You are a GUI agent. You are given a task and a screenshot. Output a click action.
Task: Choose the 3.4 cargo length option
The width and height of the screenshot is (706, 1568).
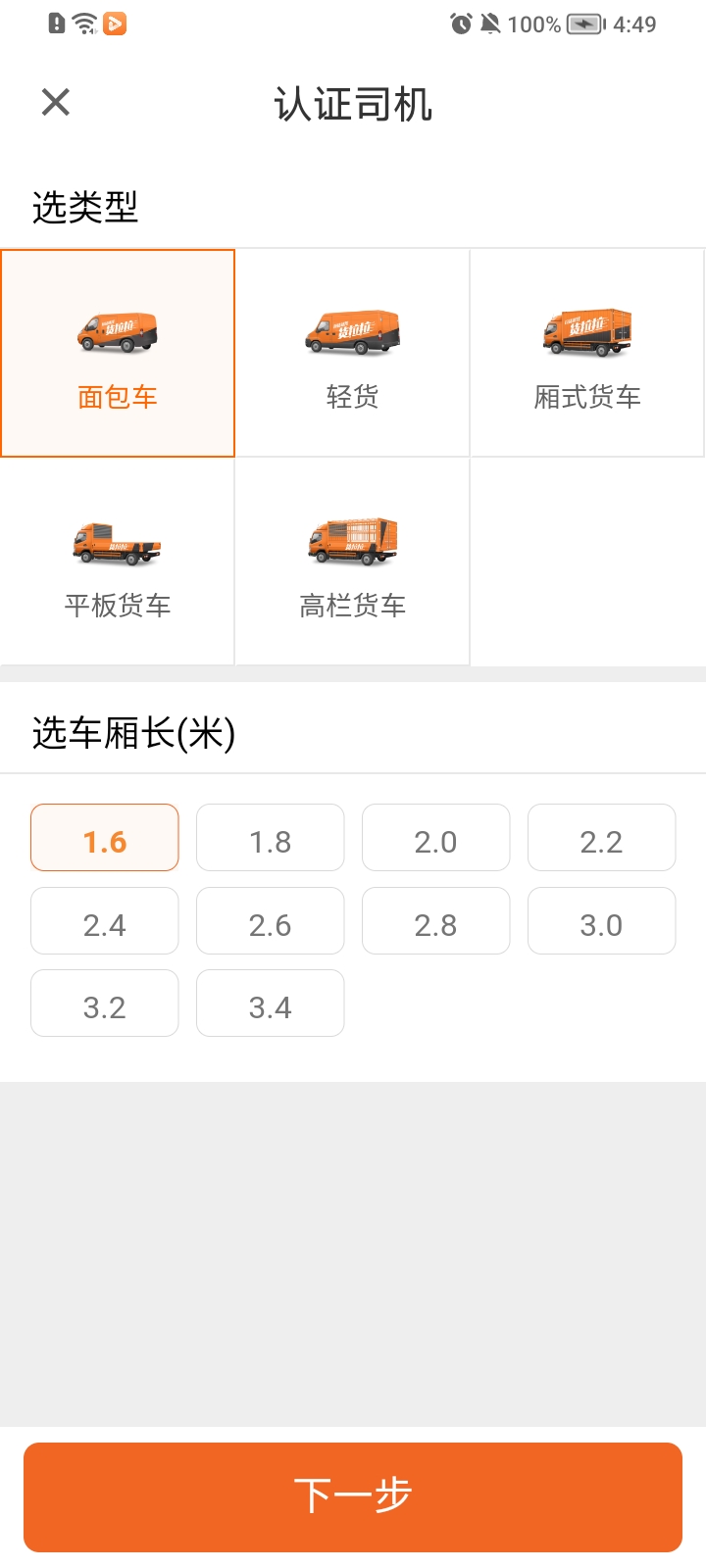pos(270,1003)
